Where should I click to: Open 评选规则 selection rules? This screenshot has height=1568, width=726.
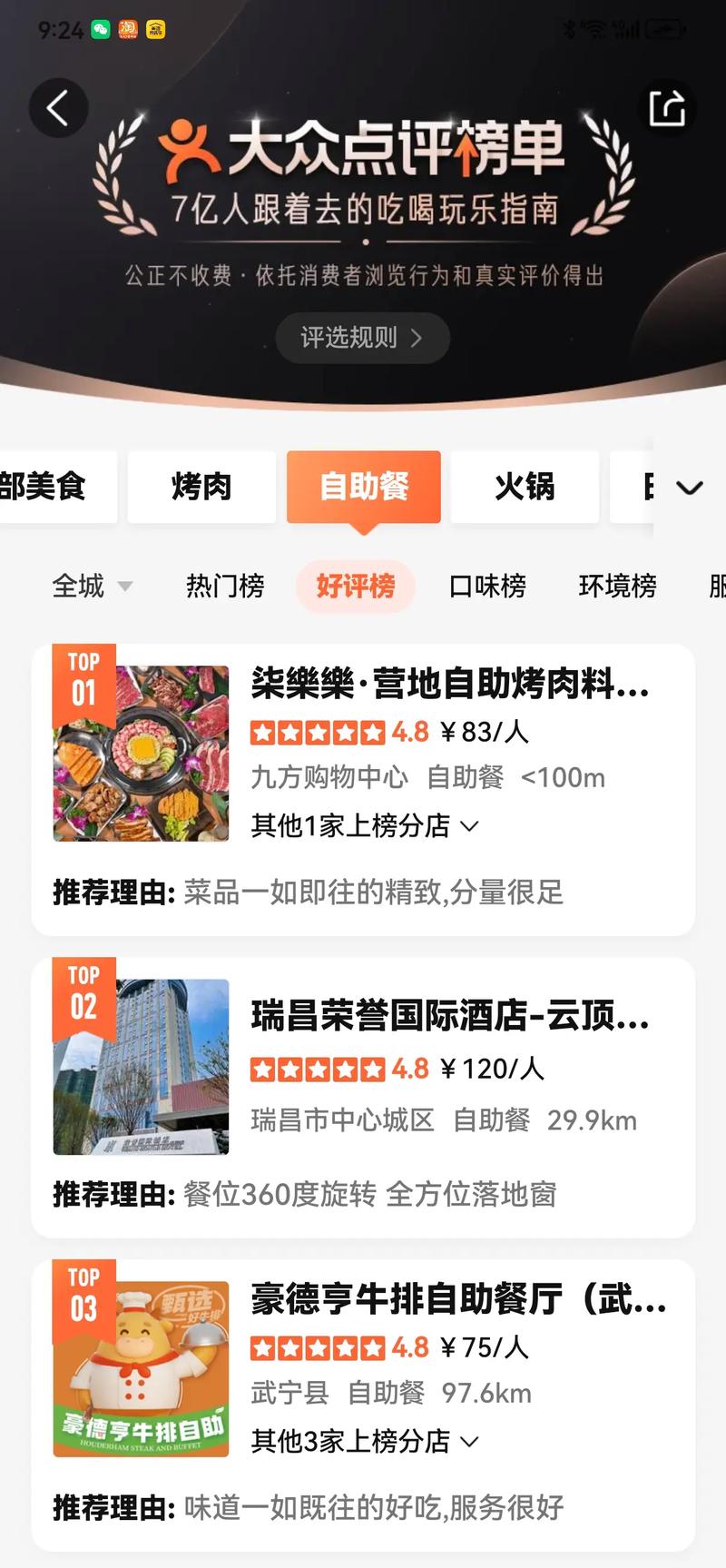tap(362, 338)
